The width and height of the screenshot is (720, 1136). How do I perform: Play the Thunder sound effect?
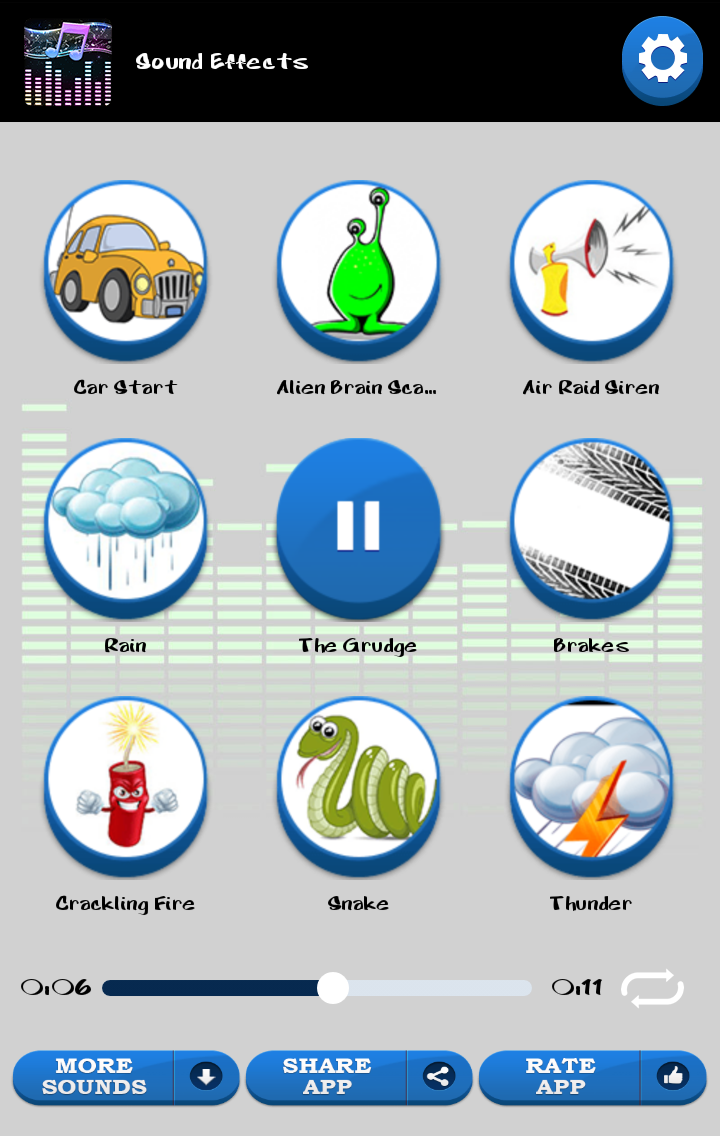[591, 781]
